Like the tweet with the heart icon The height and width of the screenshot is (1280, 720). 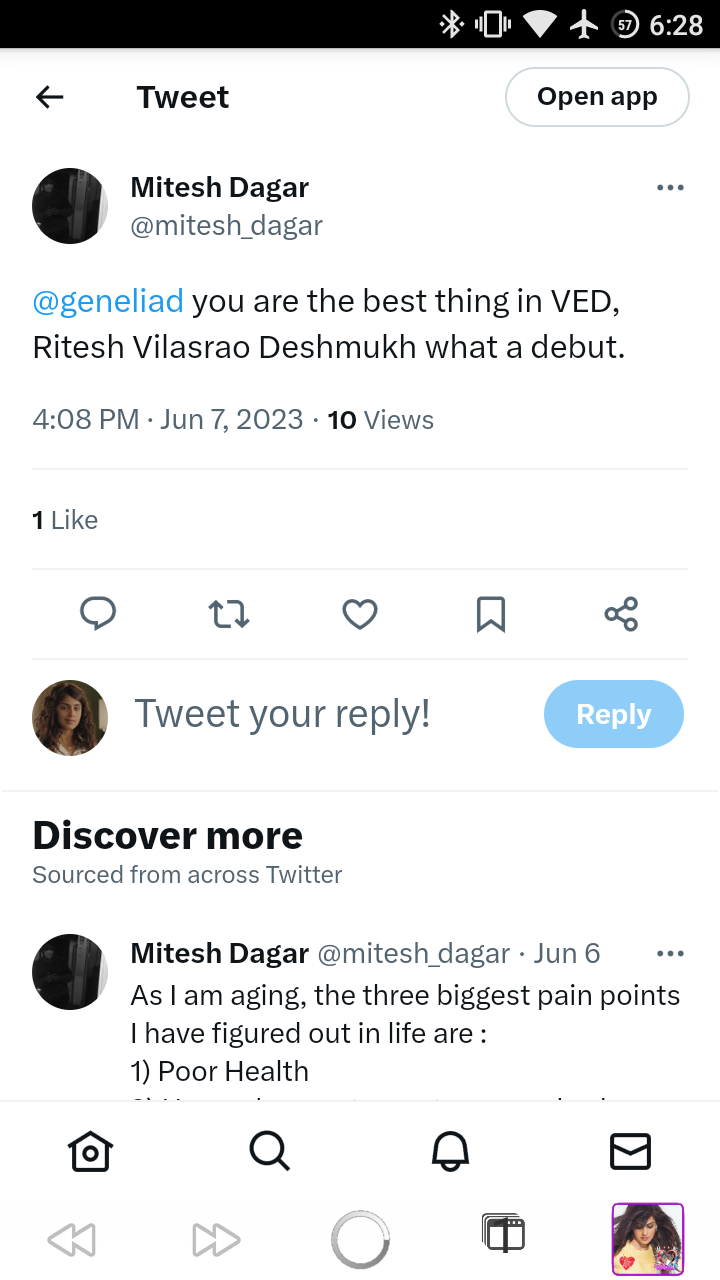(360, 614)
